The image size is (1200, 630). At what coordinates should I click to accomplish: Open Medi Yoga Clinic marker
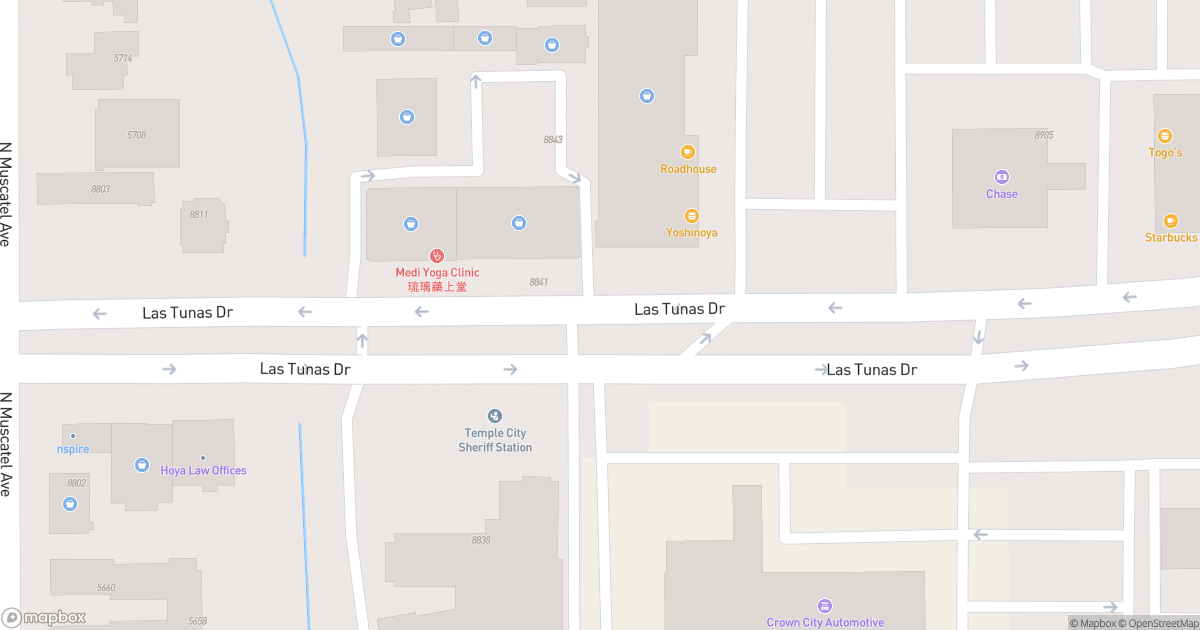point(437,256)
